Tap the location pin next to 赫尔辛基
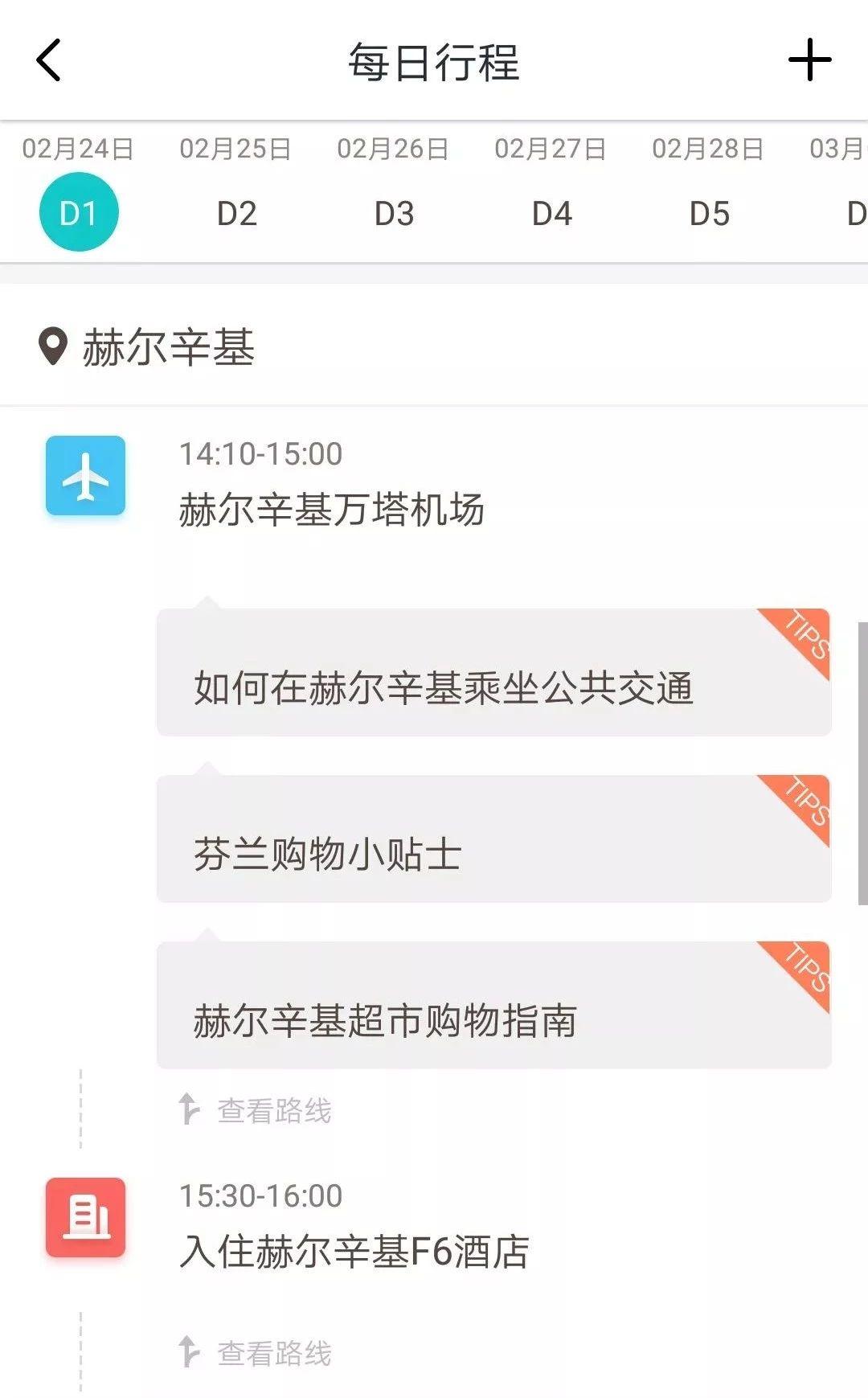This screenshot has width=868, height=1398. tap(51, 346)
